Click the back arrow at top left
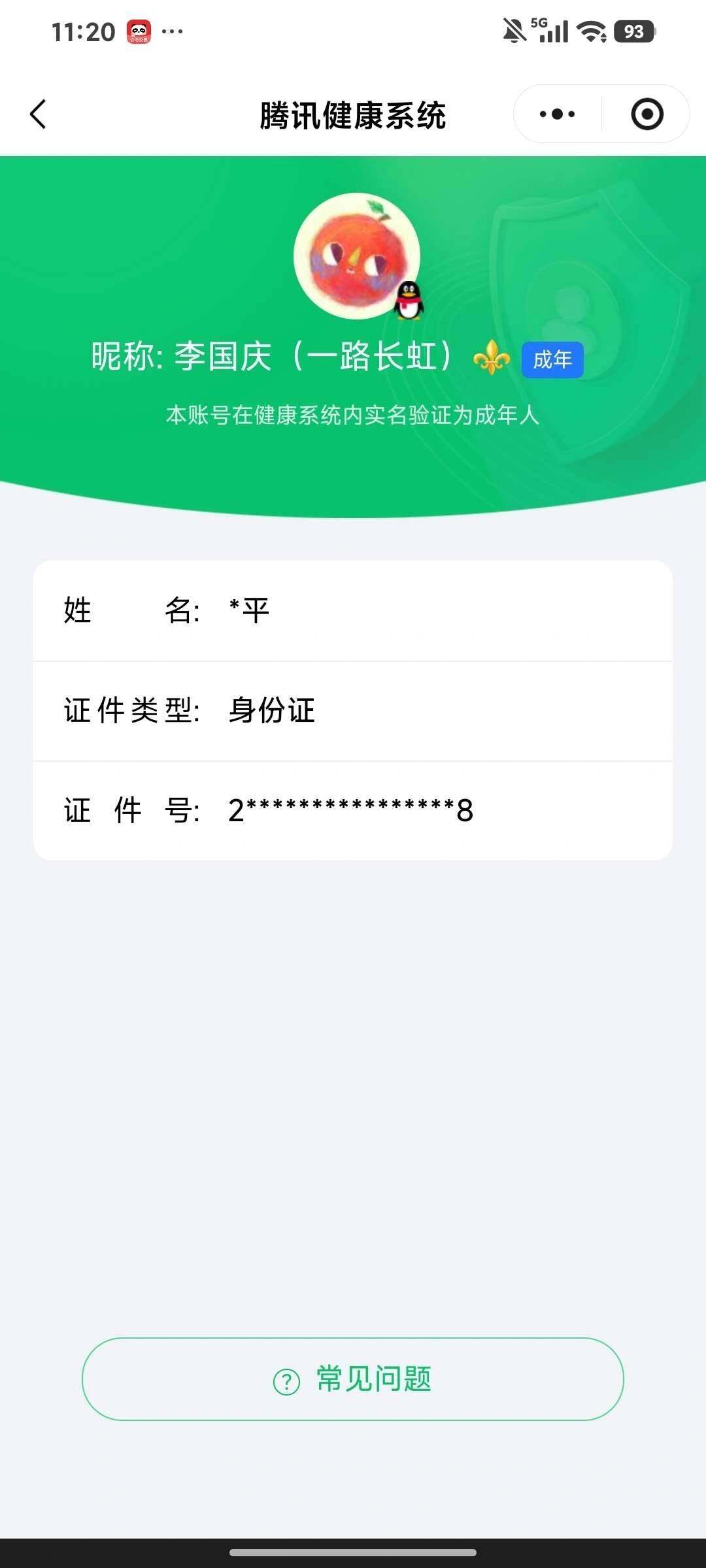The width and height of the screenshot is (706, 1568). 38,114
